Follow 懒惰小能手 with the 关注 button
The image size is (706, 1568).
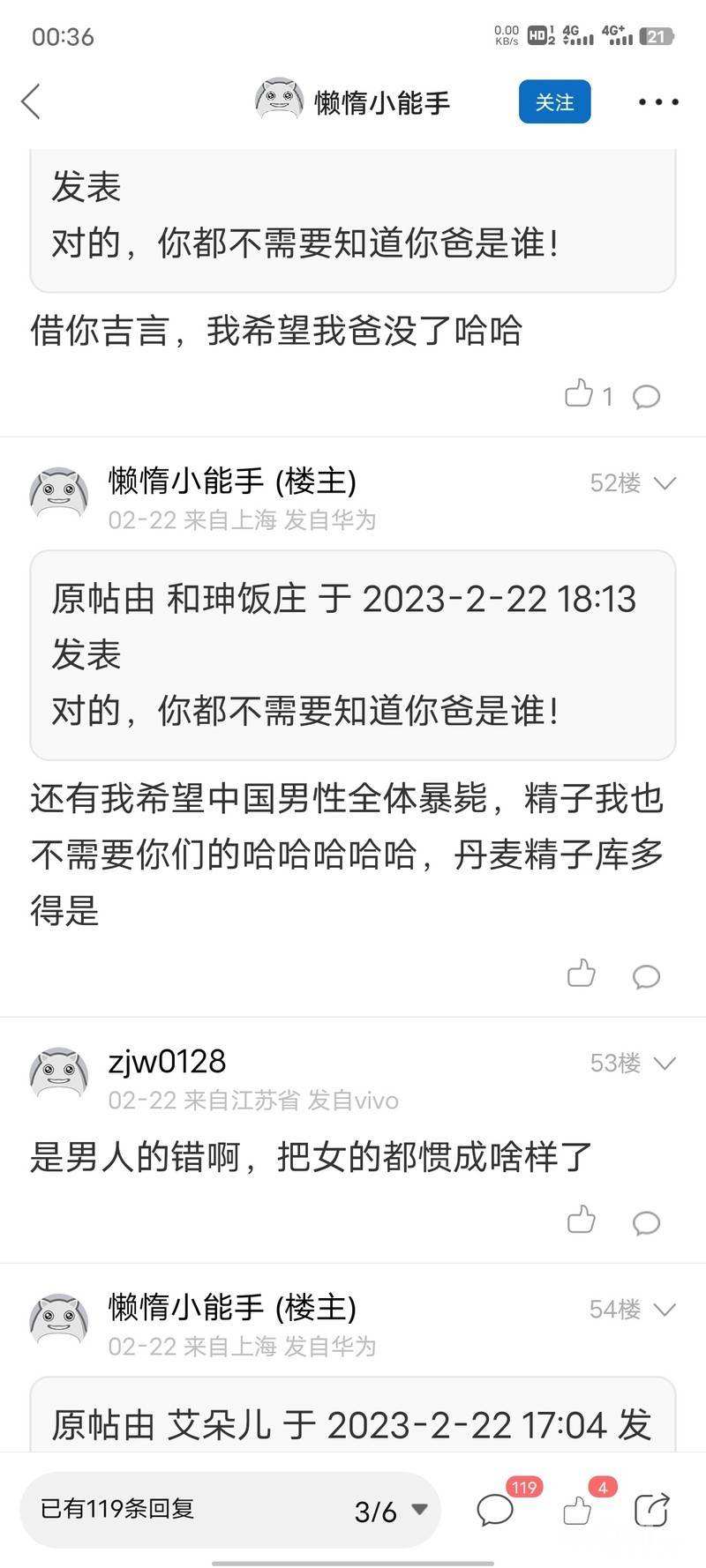tap(554, 102)
